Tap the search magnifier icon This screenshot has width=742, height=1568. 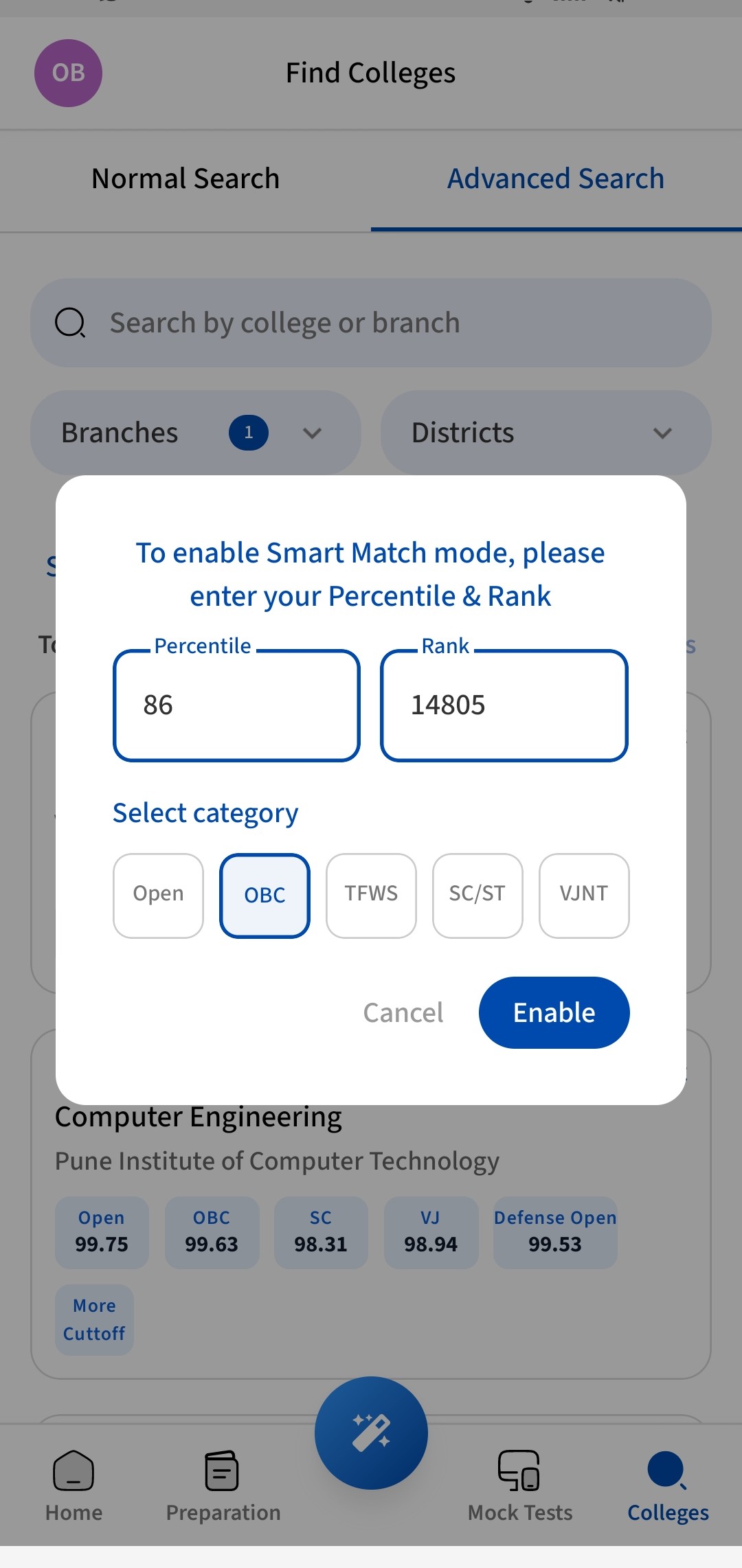[71, 322]
